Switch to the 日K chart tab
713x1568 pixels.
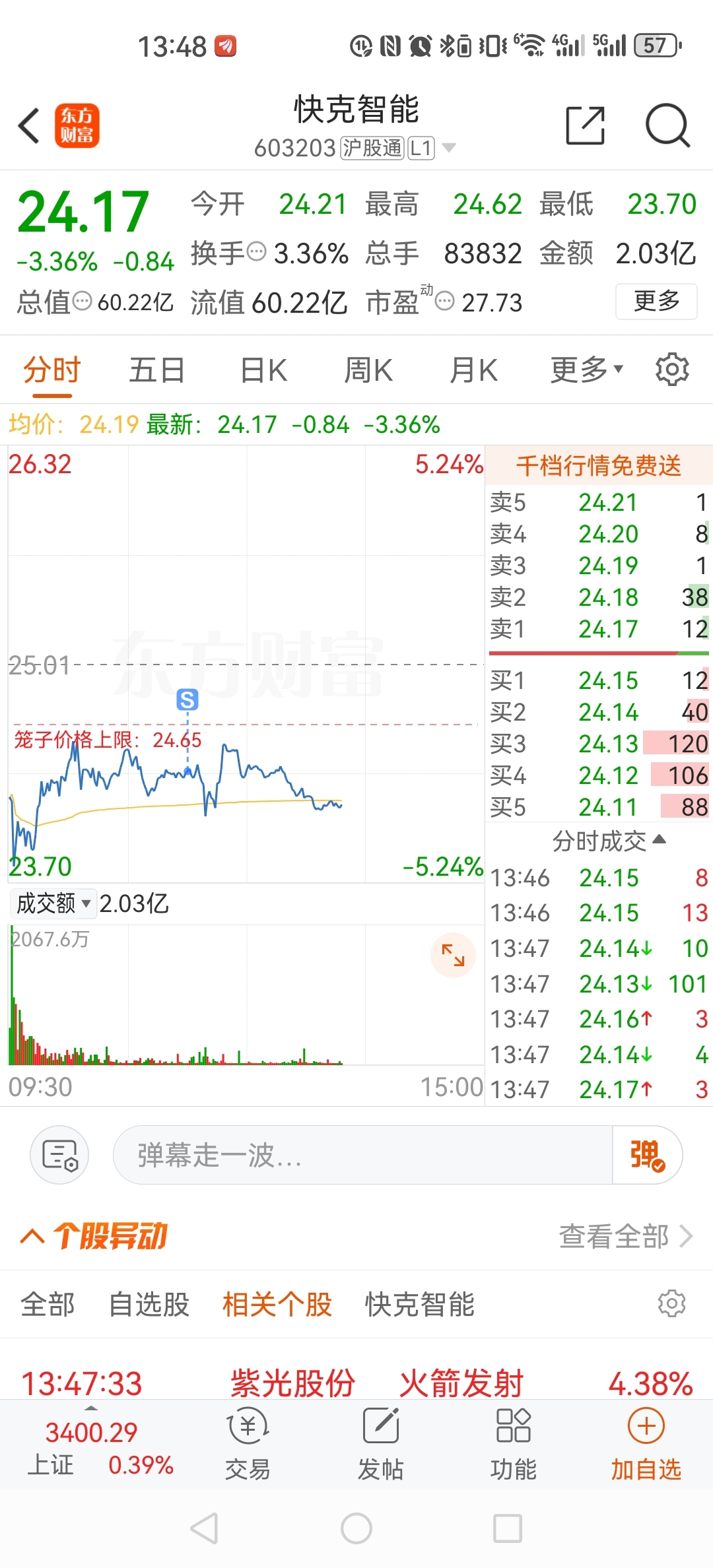point(263,370)
